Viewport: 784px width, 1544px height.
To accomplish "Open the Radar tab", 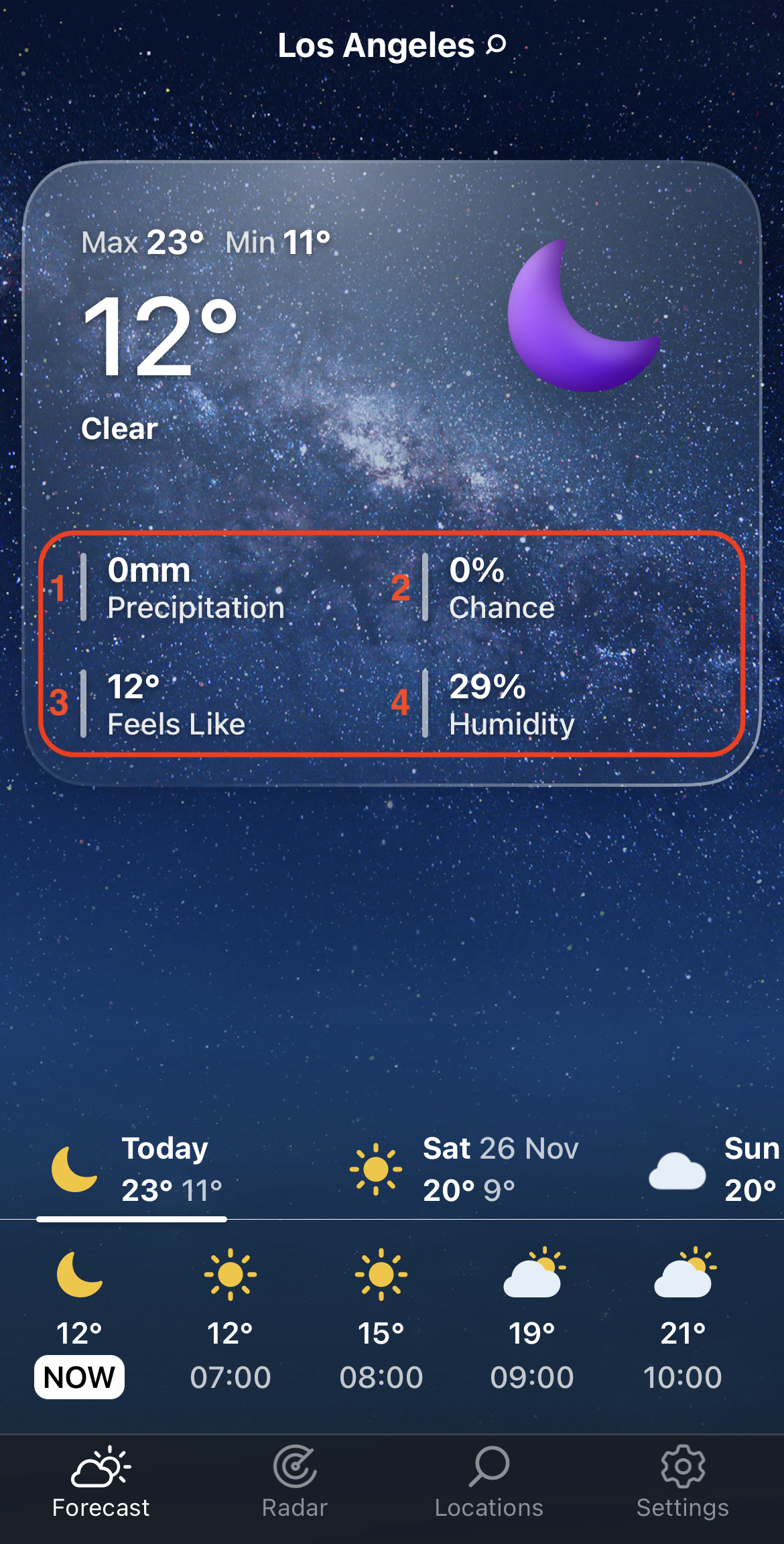I will coord(295,1482).
